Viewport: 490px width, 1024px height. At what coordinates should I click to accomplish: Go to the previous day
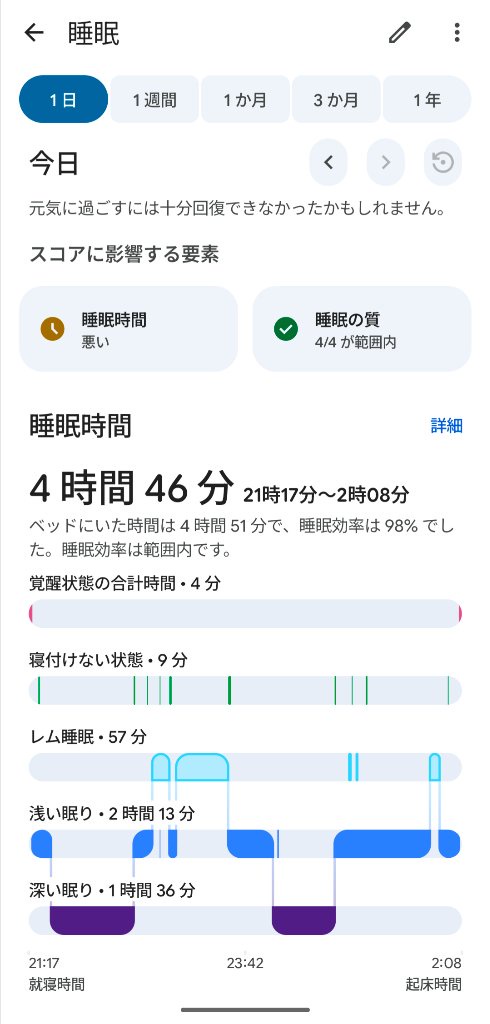coord(329,162)
